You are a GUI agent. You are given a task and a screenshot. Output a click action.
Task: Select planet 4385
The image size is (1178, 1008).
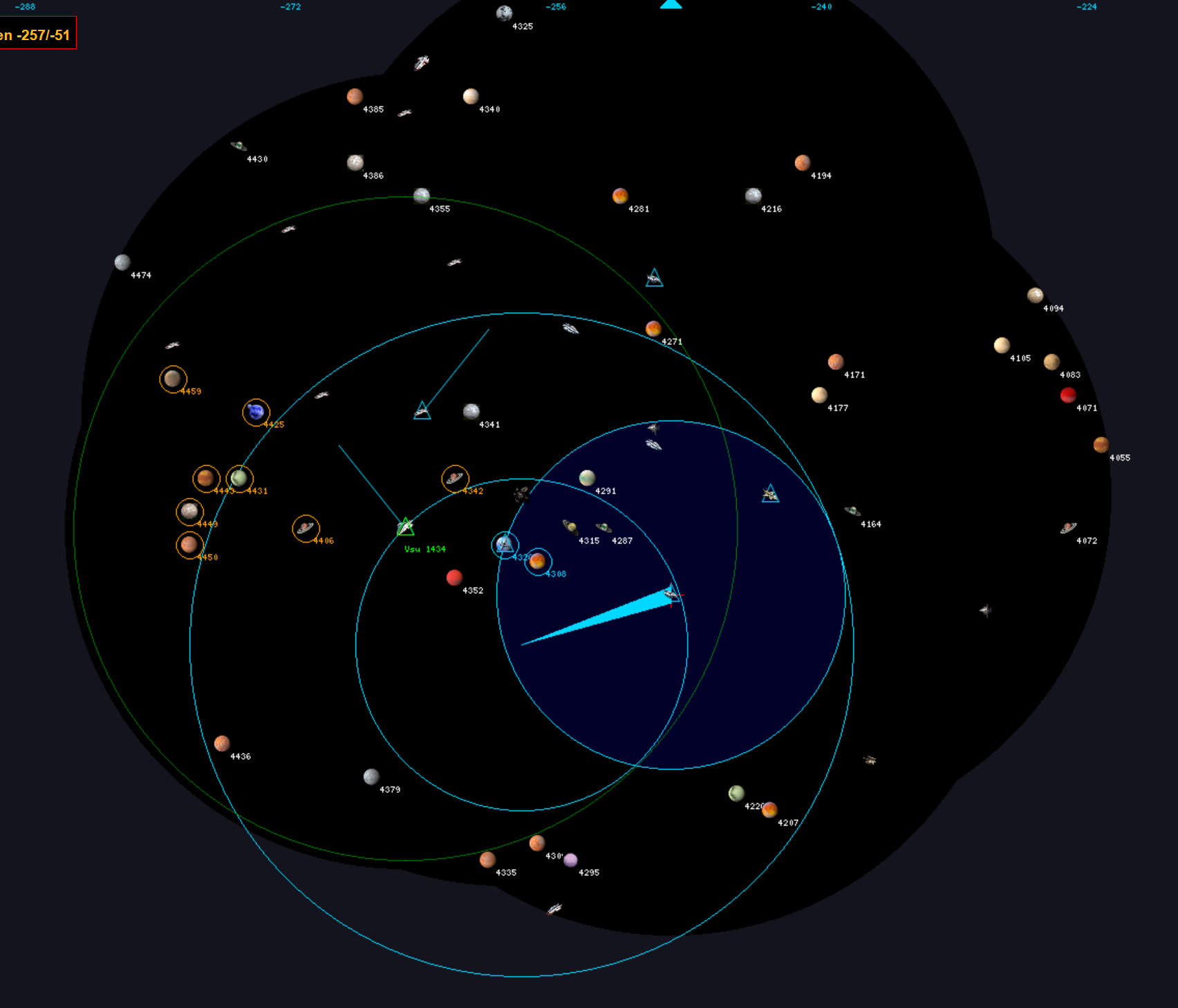coord(355,96)
